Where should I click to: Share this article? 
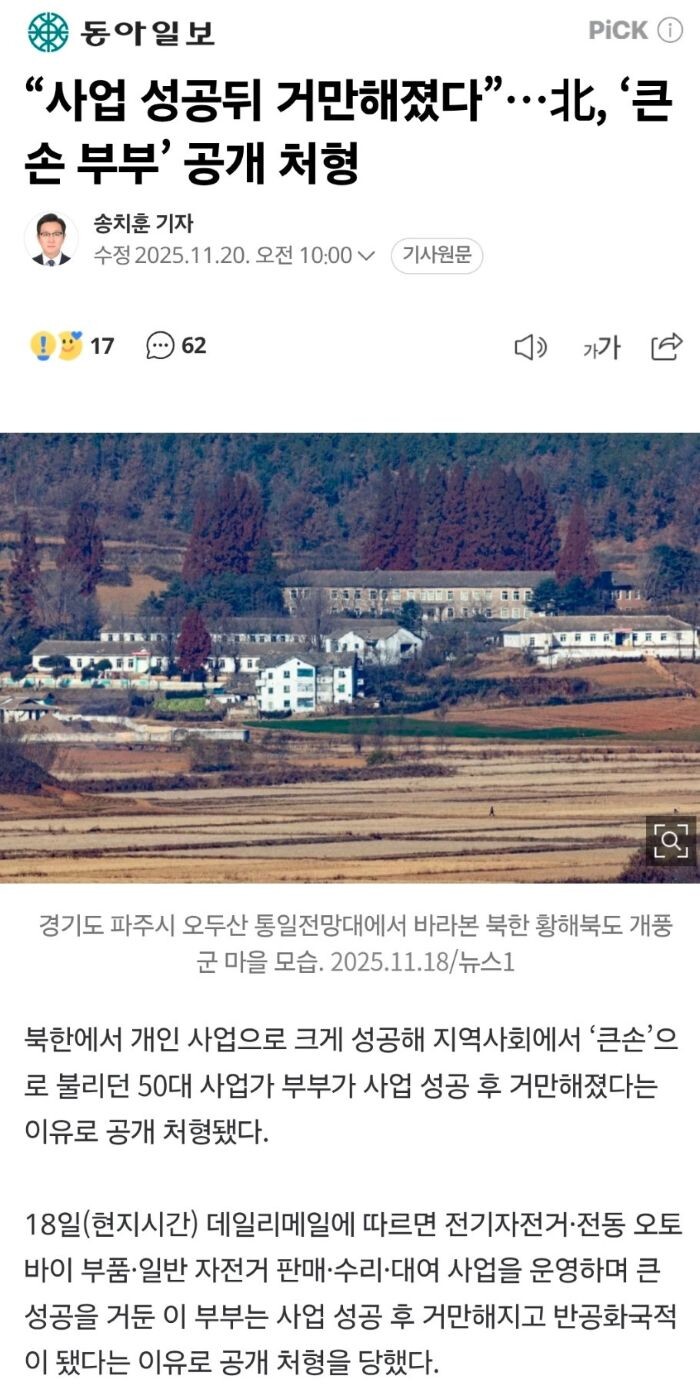666,346
